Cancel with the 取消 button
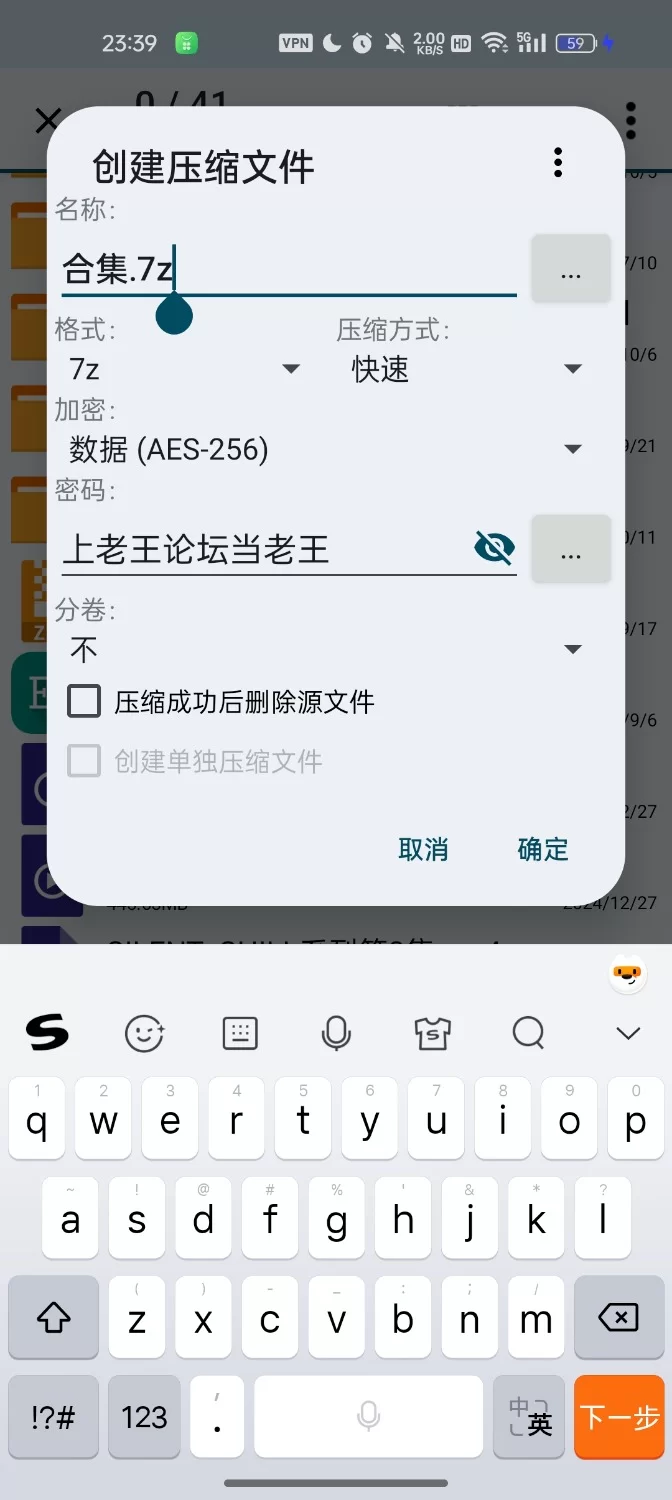 coord(423,849)
